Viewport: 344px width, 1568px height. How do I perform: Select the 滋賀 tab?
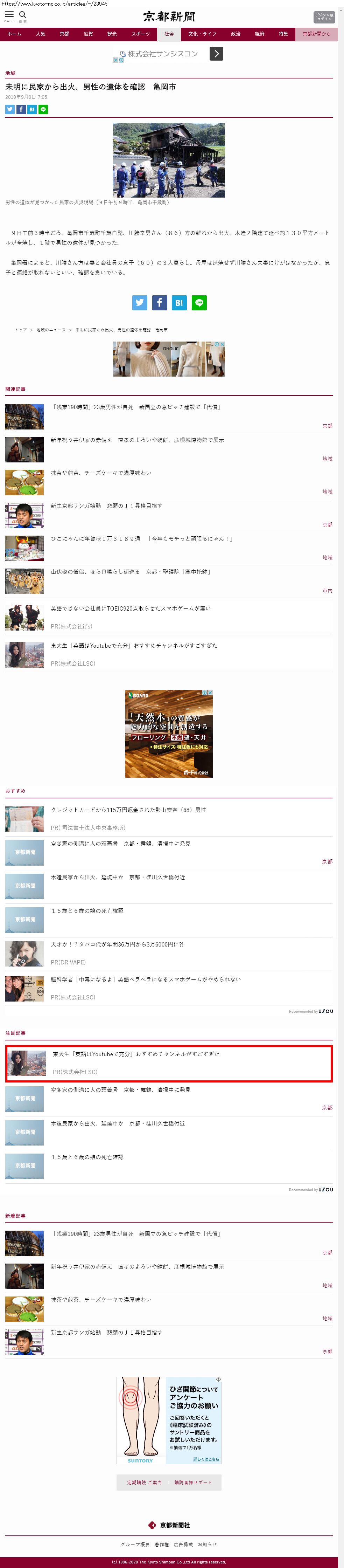coord(88,34)
